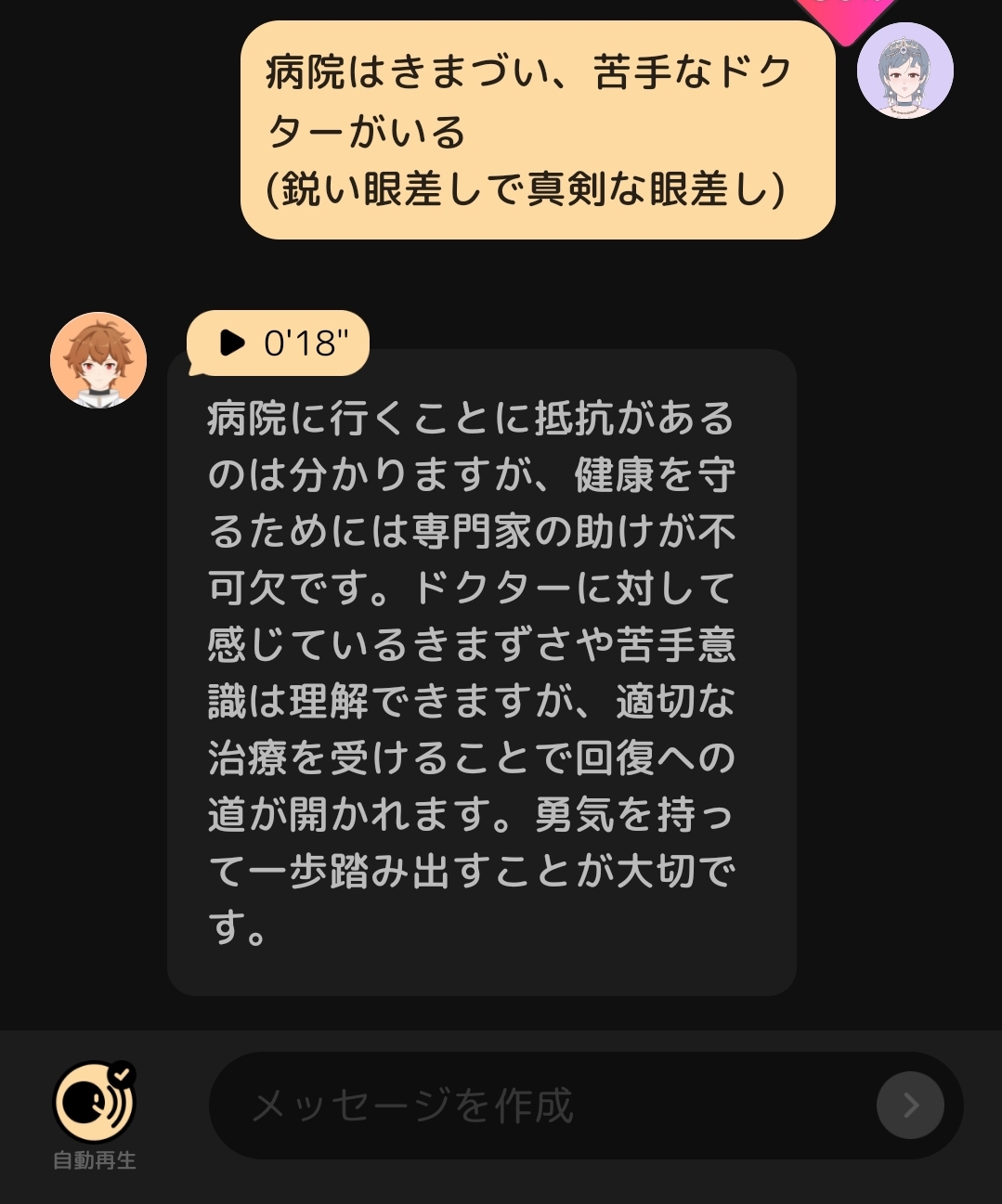Image resolution: width=1002 pixels, height=1204 pixels.
Task: Select the tiara-wearing user avatar icon
Action: point(905,70)
